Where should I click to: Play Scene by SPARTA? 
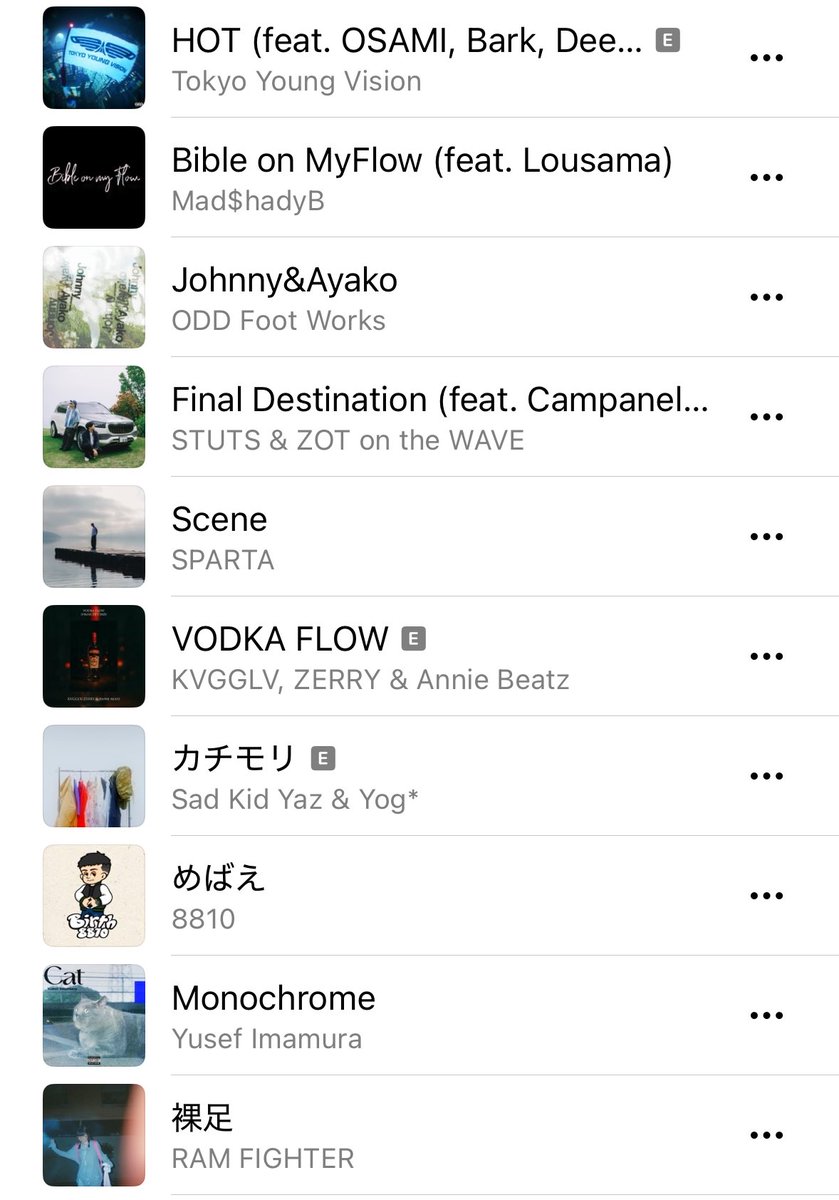click(x=220, y=520)
